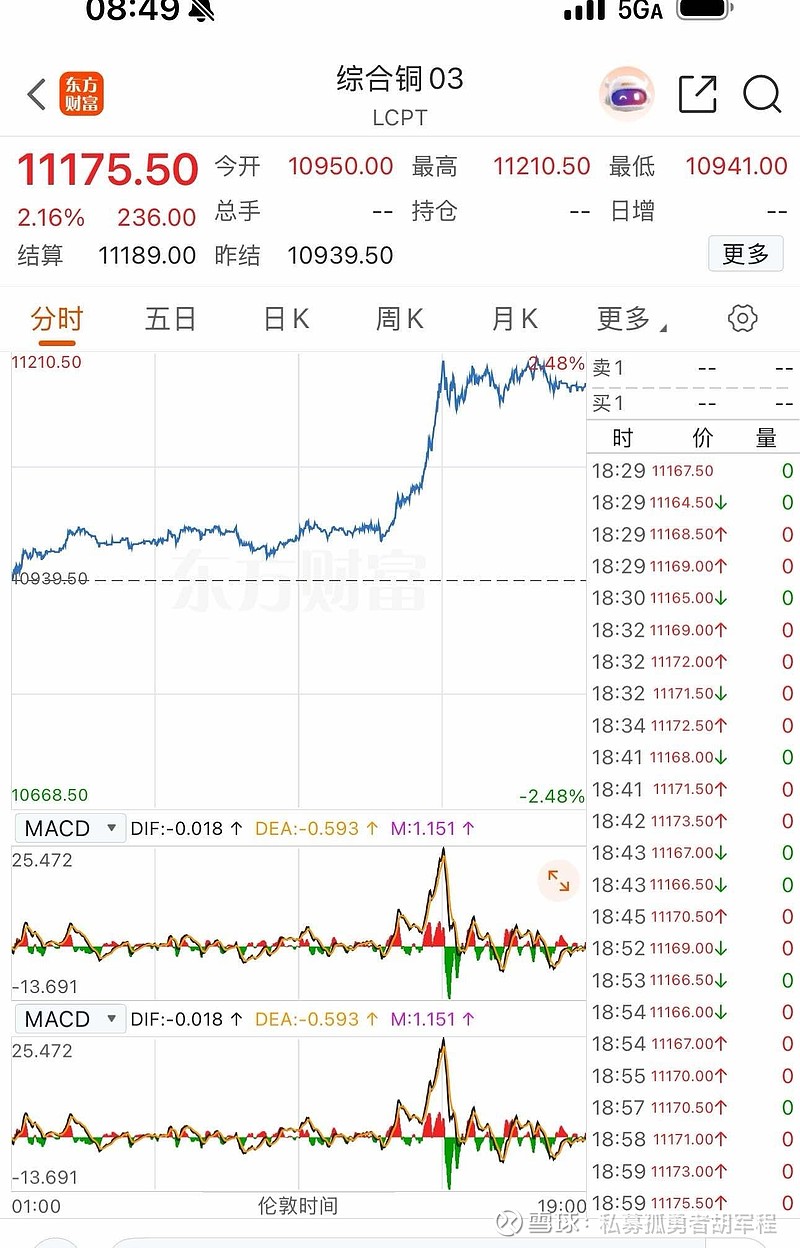
Task: Open search via the magnifier icon
Action: point(763,93)
